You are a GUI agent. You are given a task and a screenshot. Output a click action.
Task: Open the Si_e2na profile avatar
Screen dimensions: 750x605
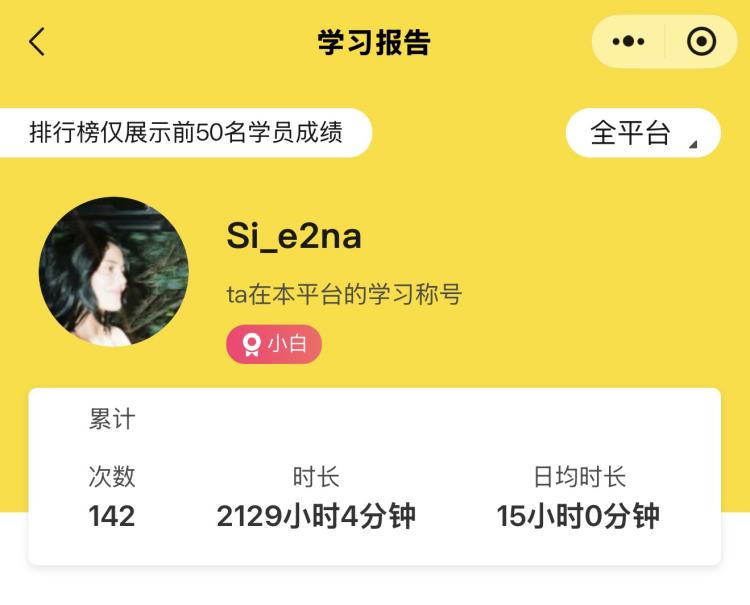click(113, 272)
